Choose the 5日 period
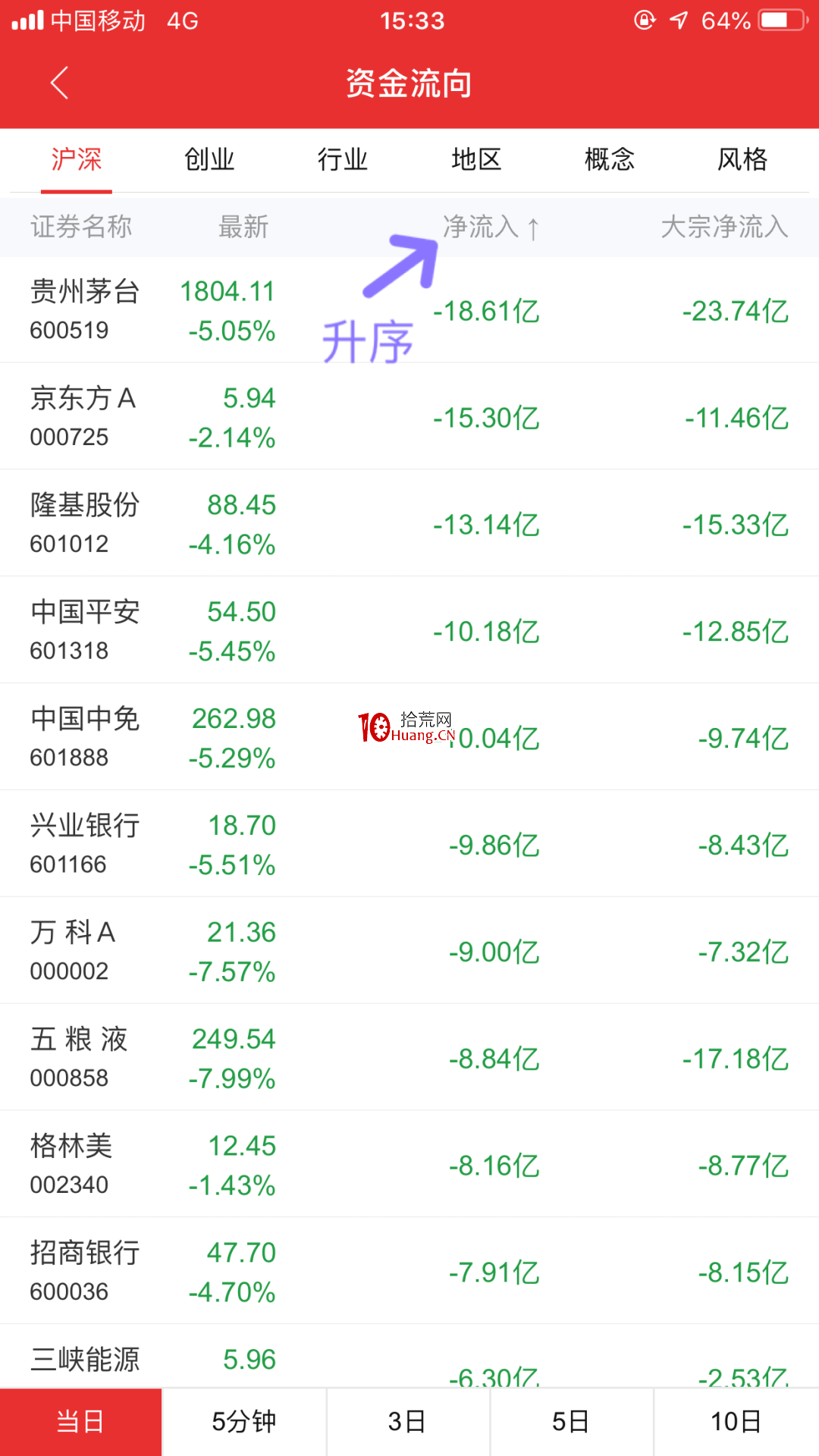The height and width of the screenshot is (1456, 819). click(572, 1422)
